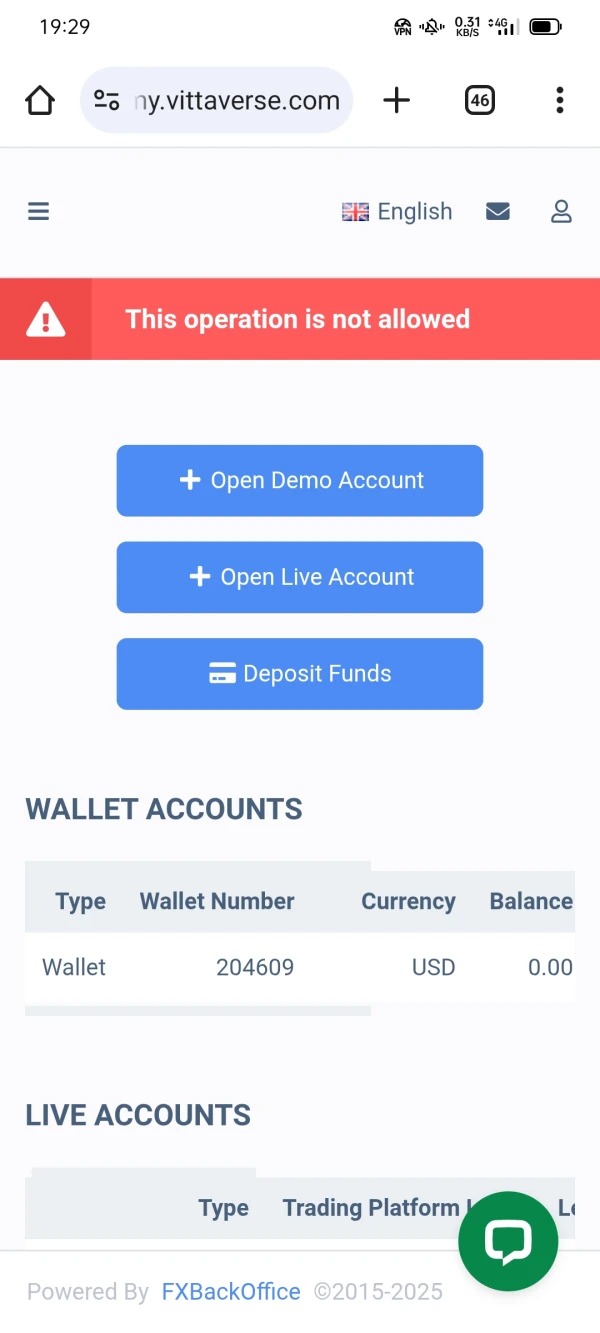
Task: Open the live chat bubble
Action: (508, 1241)
